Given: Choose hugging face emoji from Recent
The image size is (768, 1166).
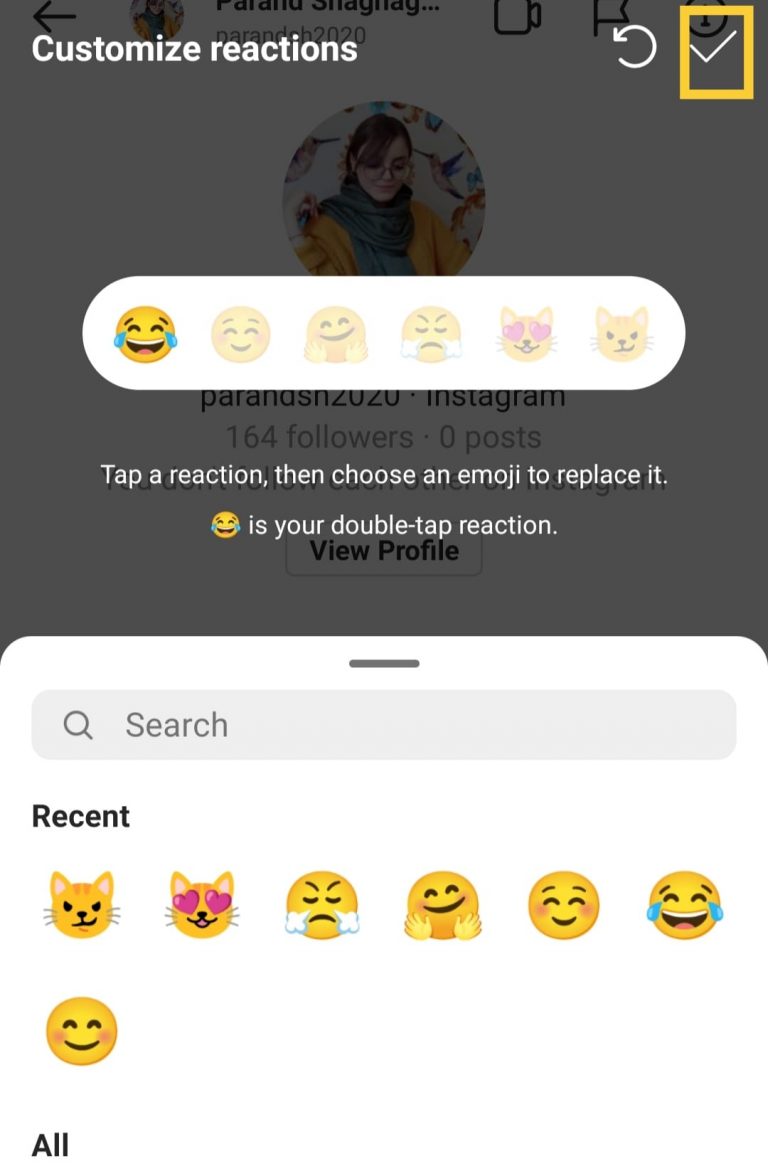Looking at the screenshot, I should click(443, 906).
